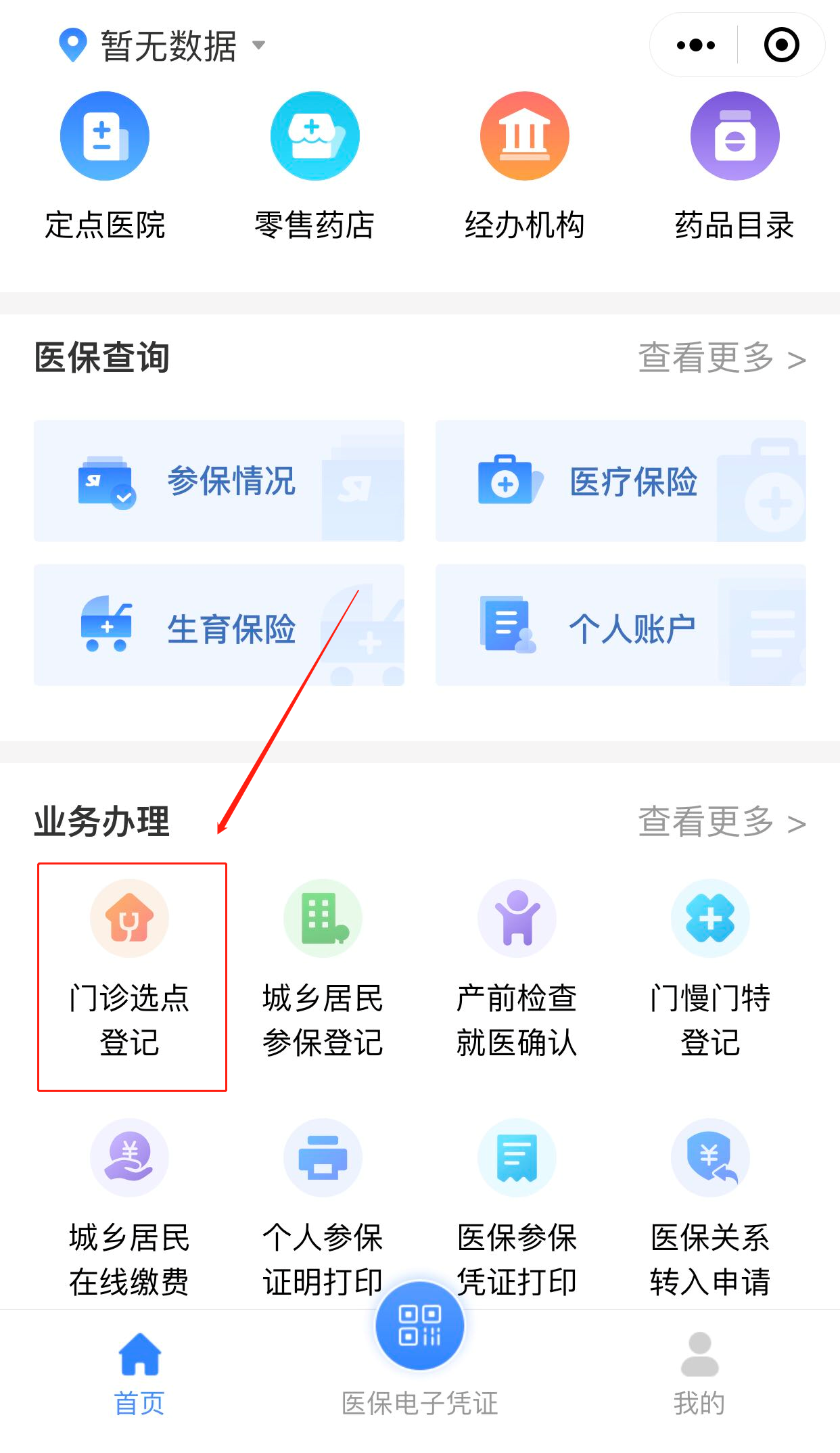Tap the 医保电子凭证 QR button

420,1327
